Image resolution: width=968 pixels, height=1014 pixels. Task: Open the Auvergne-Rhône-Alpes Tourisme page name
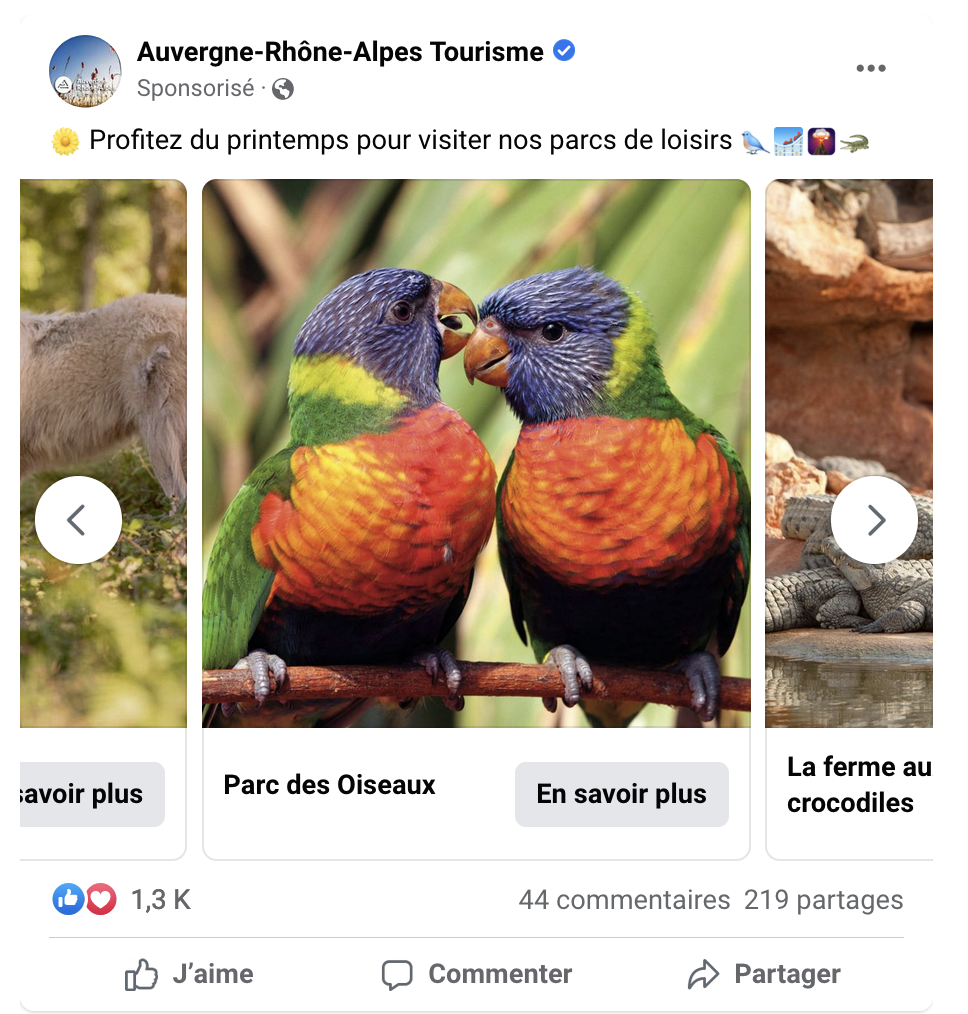(x=340, y=52)
